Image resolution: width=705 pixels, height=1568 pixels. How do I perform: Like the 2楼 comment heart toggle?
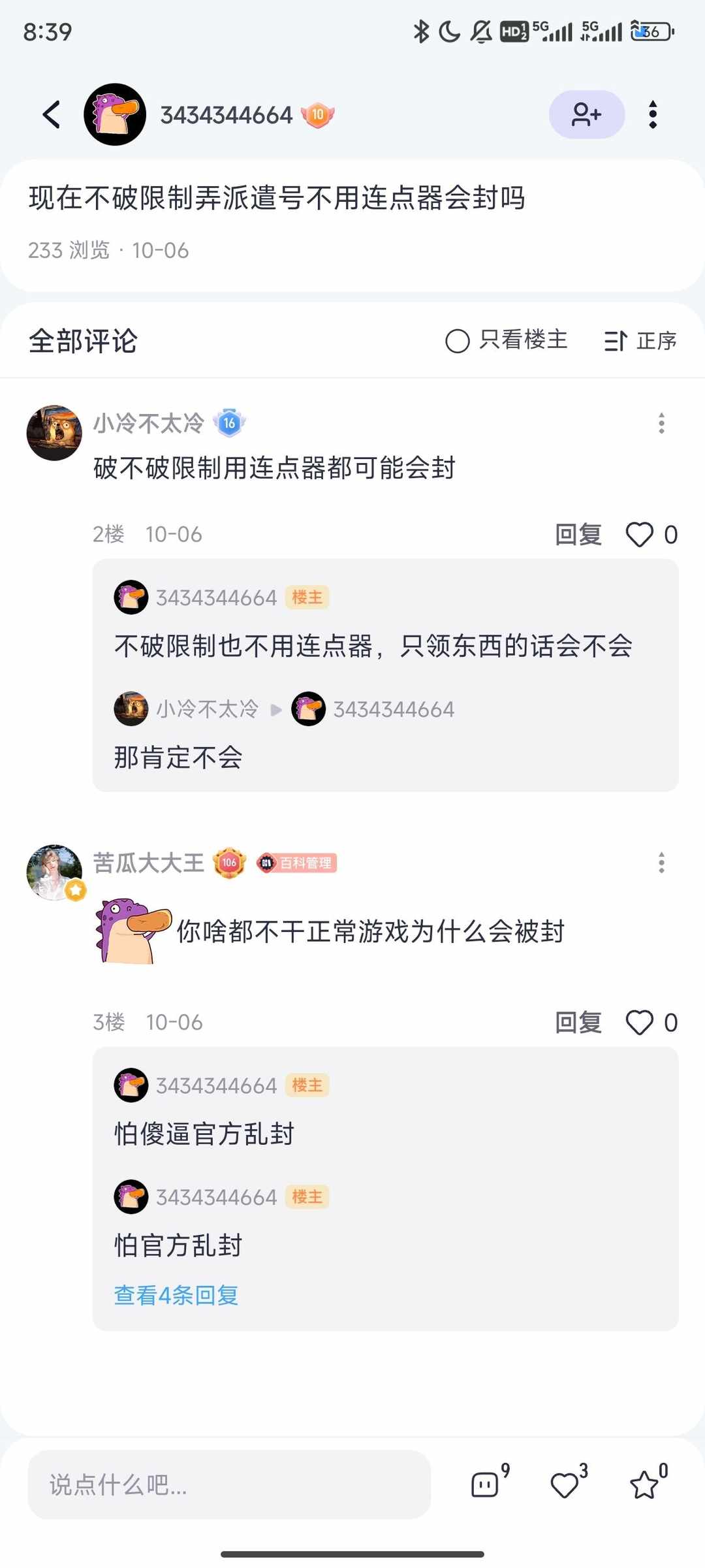click(641, 534)
